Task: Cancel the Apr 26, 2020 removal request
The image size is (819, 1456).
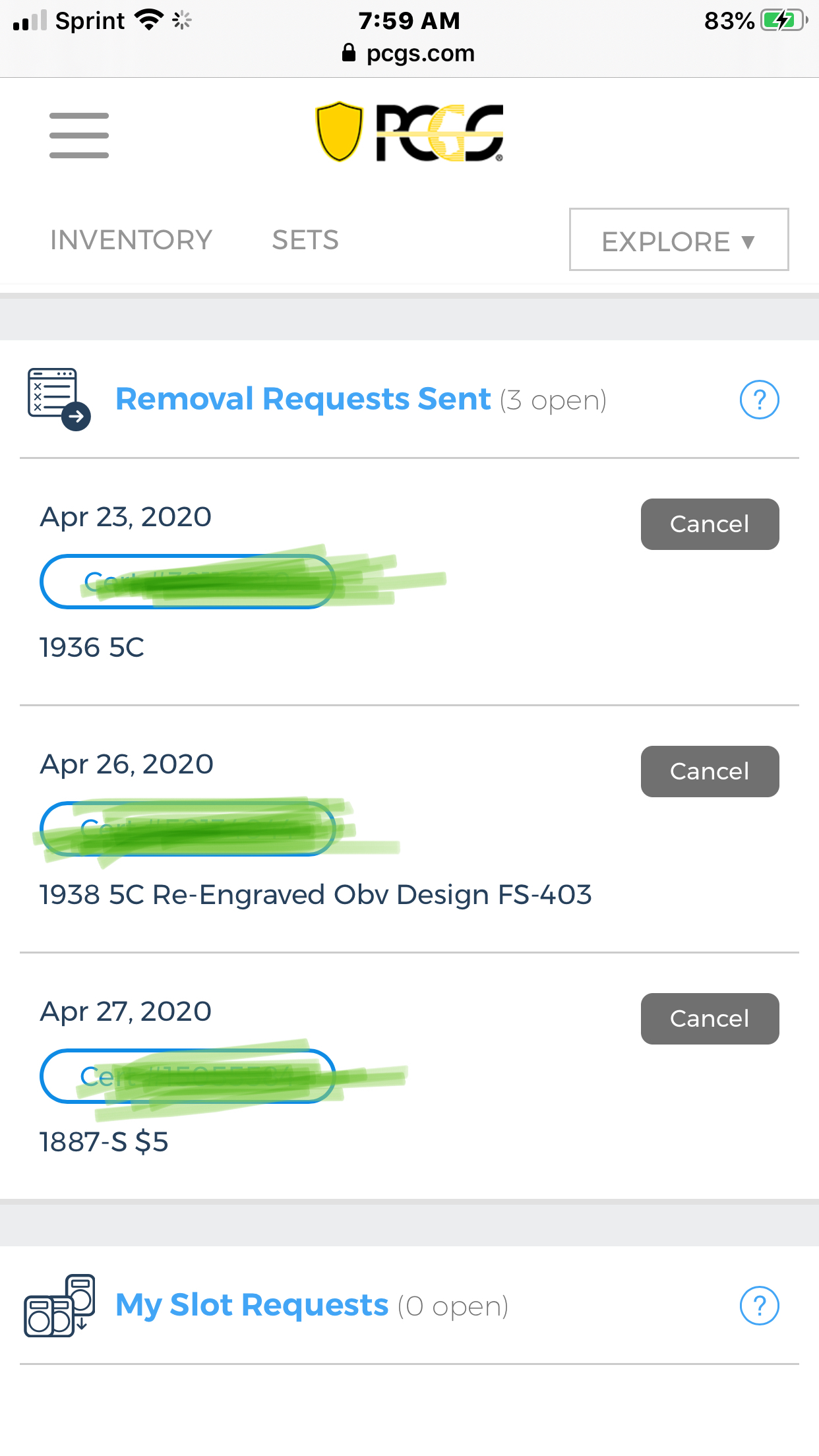Action: click(710, 772)
